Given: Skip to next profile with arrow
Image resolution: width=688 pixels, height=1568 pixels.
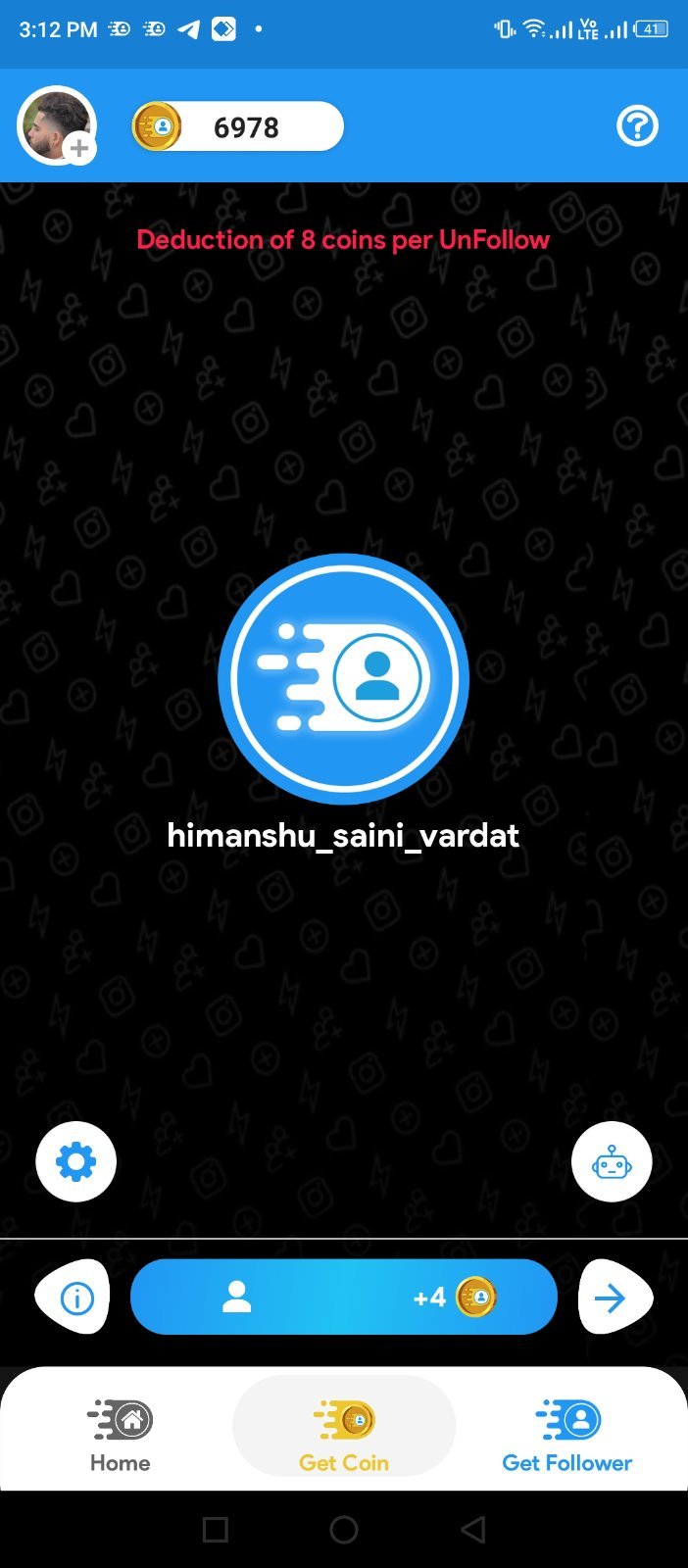Looking at the screenshot, I should (x=614, y=1297).
